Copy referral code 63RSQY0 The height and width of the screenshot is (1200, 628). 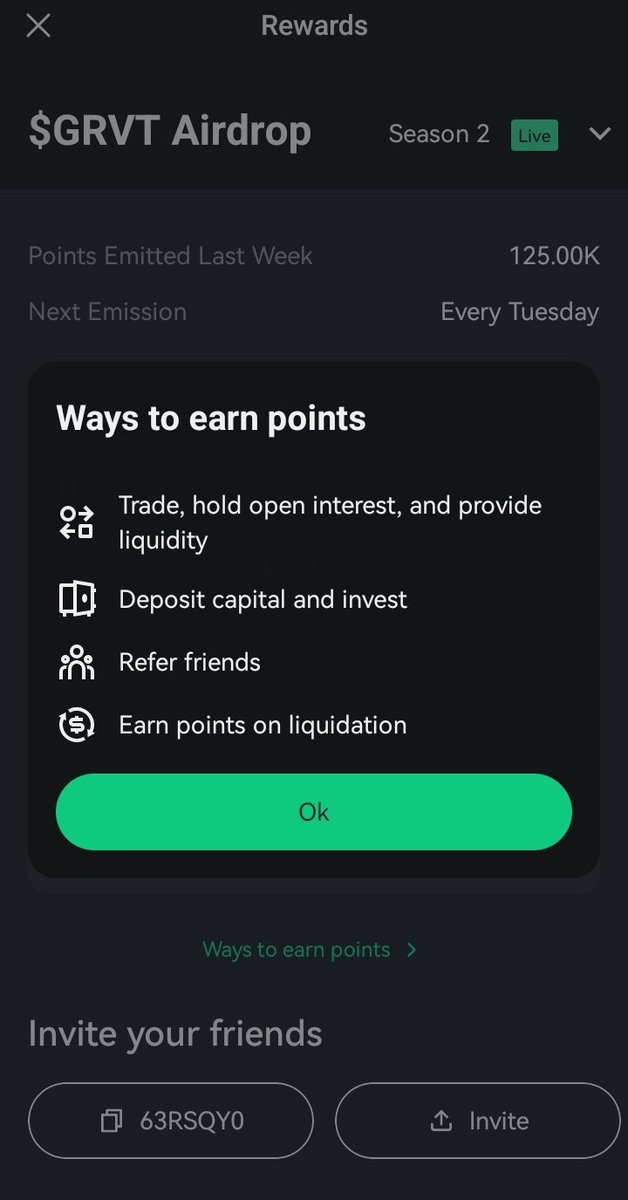point(171,1121)
